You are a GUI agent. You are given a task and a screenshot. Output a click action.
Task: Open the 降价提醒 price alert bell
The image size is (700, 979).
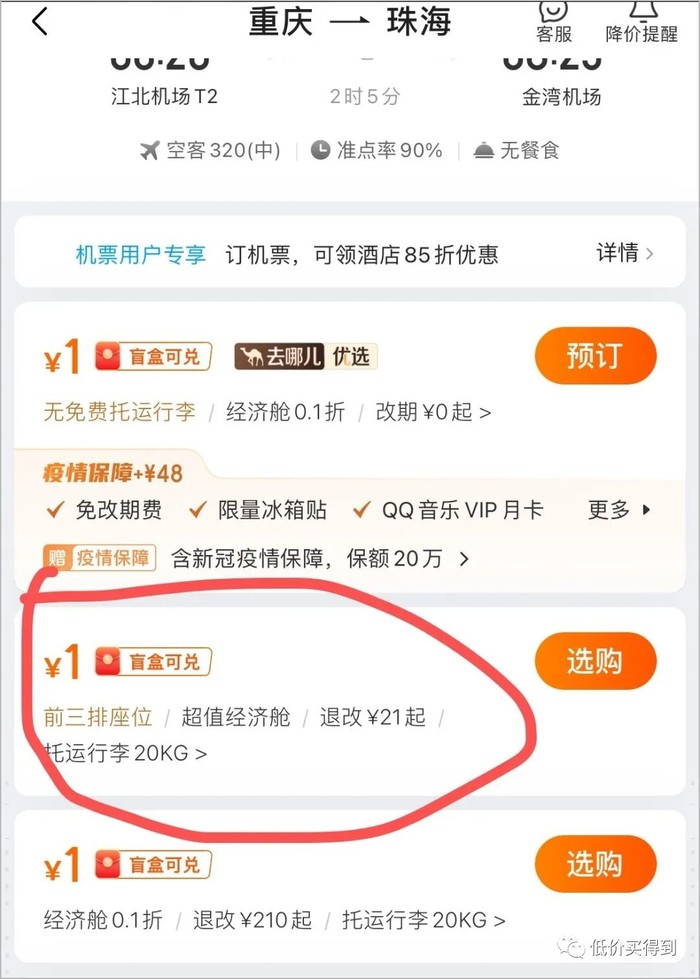(641, 22)
